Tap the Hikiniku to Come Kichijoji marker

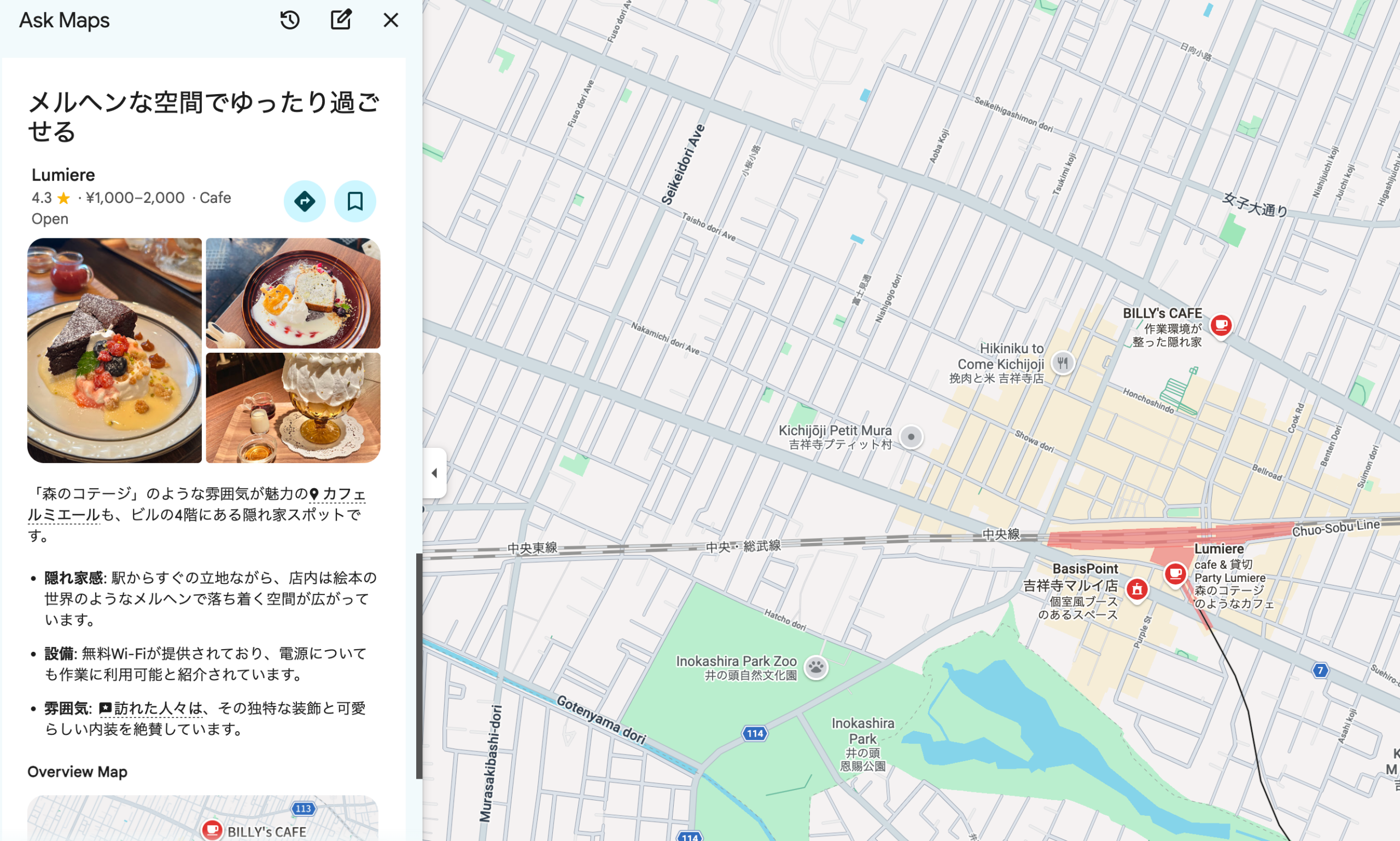tap(1062, 363)
